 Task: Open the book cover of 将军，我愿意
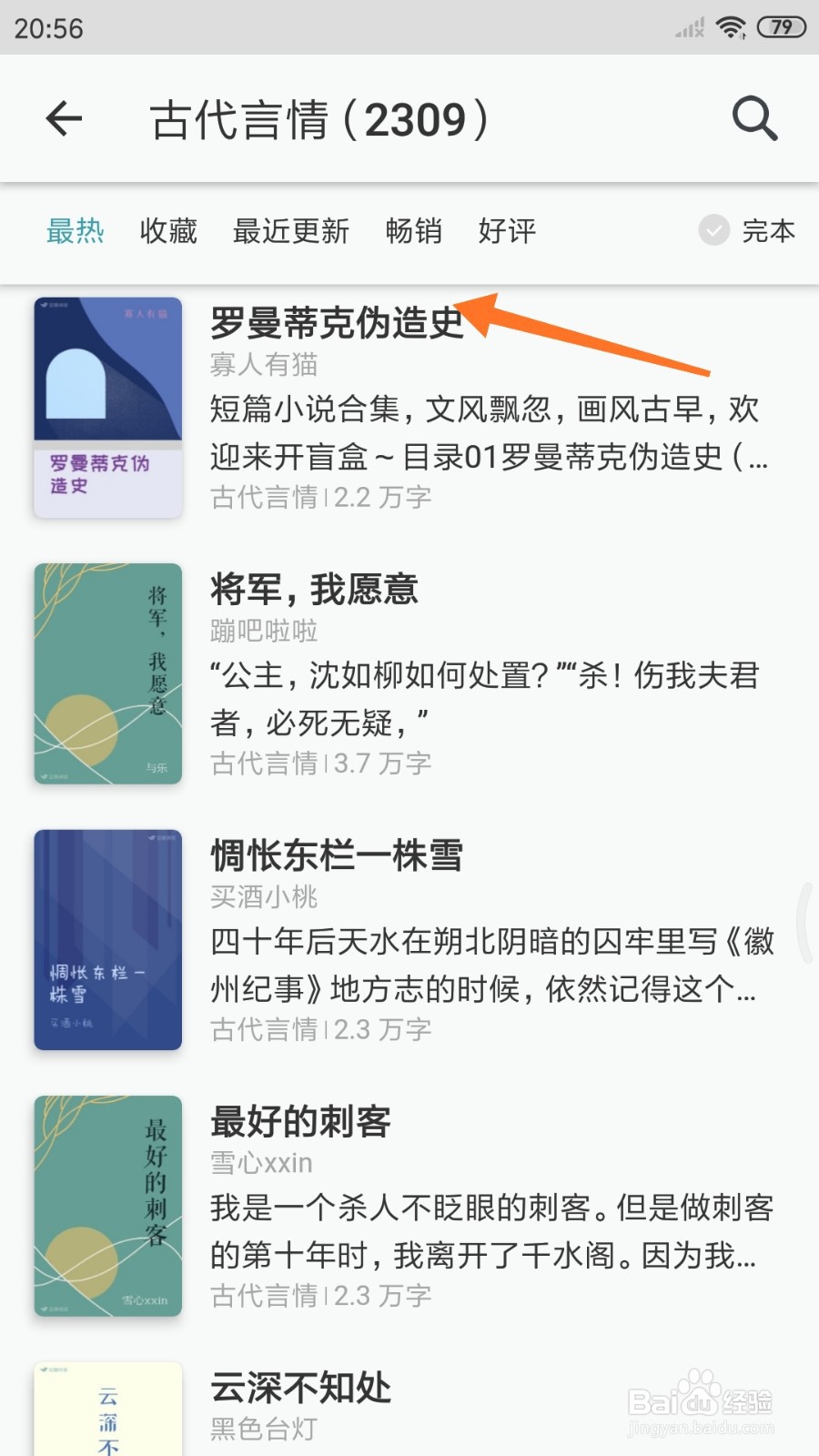(106, 673)
